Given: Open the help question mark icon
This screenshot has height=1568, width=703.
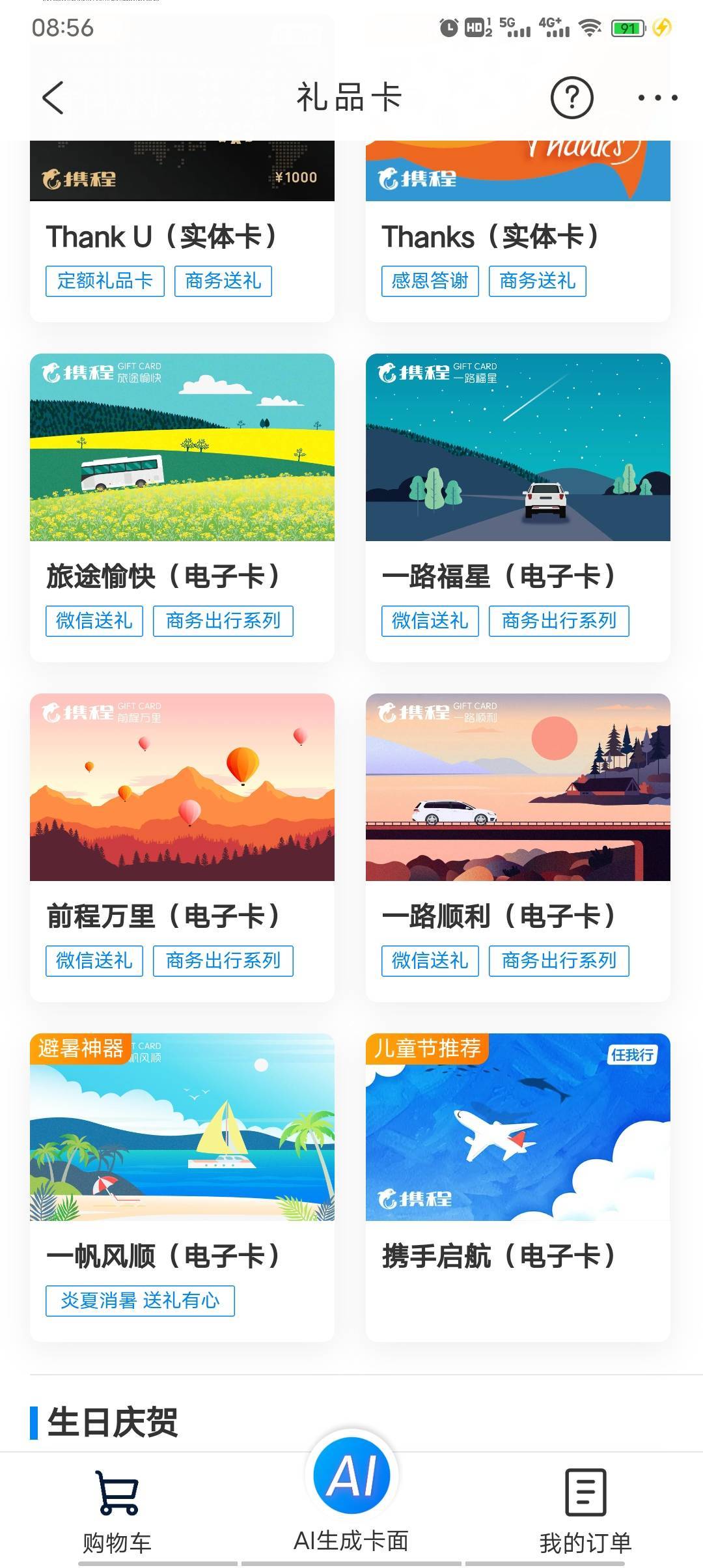Looking at the screenshot, I should 572,98.
